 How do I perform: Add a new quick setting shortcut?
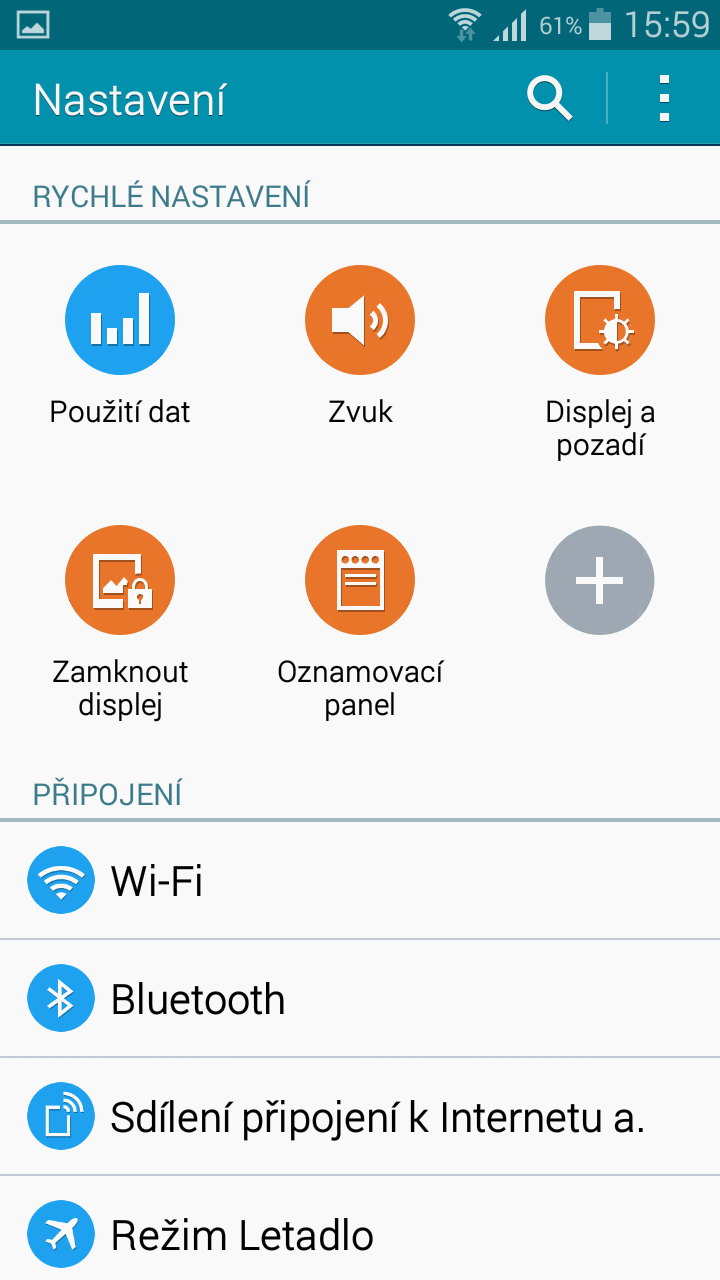coord(600,580)
